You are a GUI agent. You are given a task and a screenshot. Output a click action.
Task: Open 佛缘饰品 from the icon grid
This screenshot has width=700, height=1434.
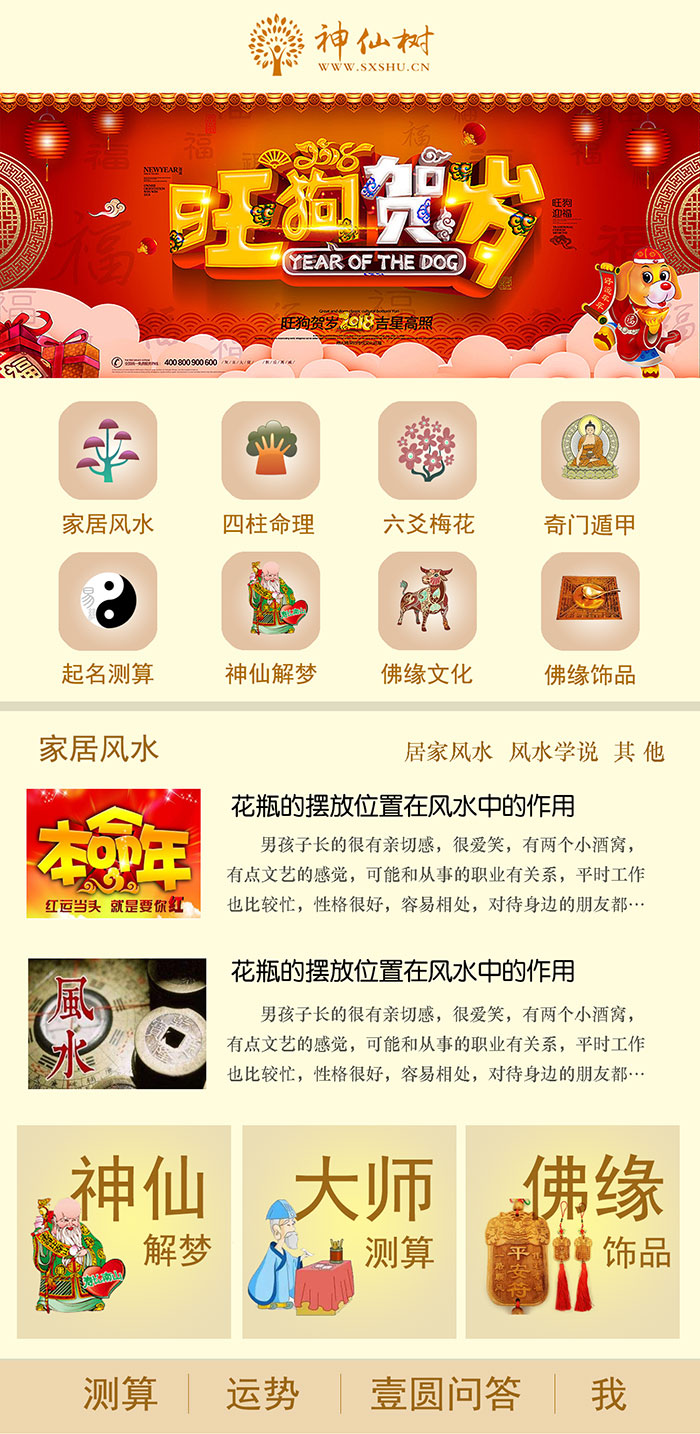point(590,602)
